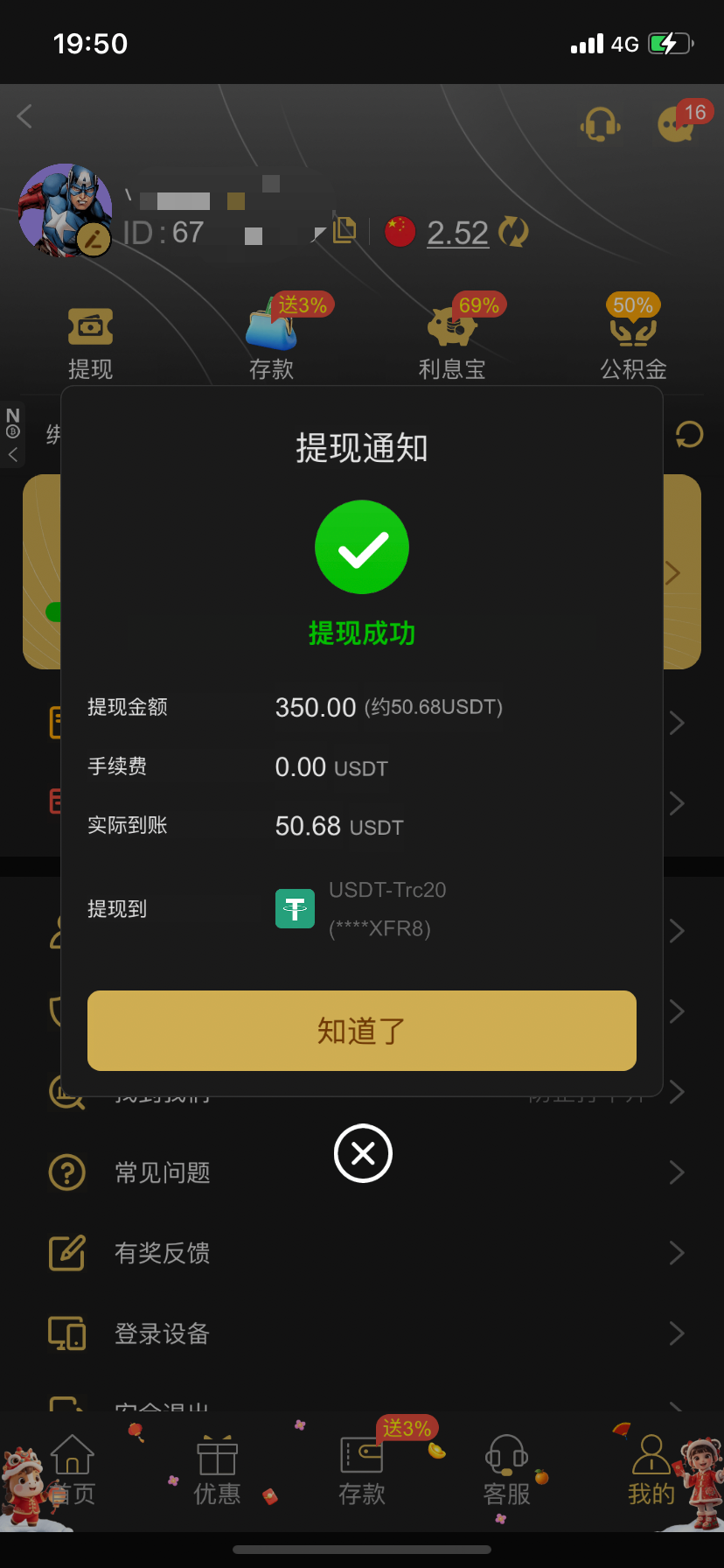
Task: Copy the user ID
Action: [x=345, y=229]
